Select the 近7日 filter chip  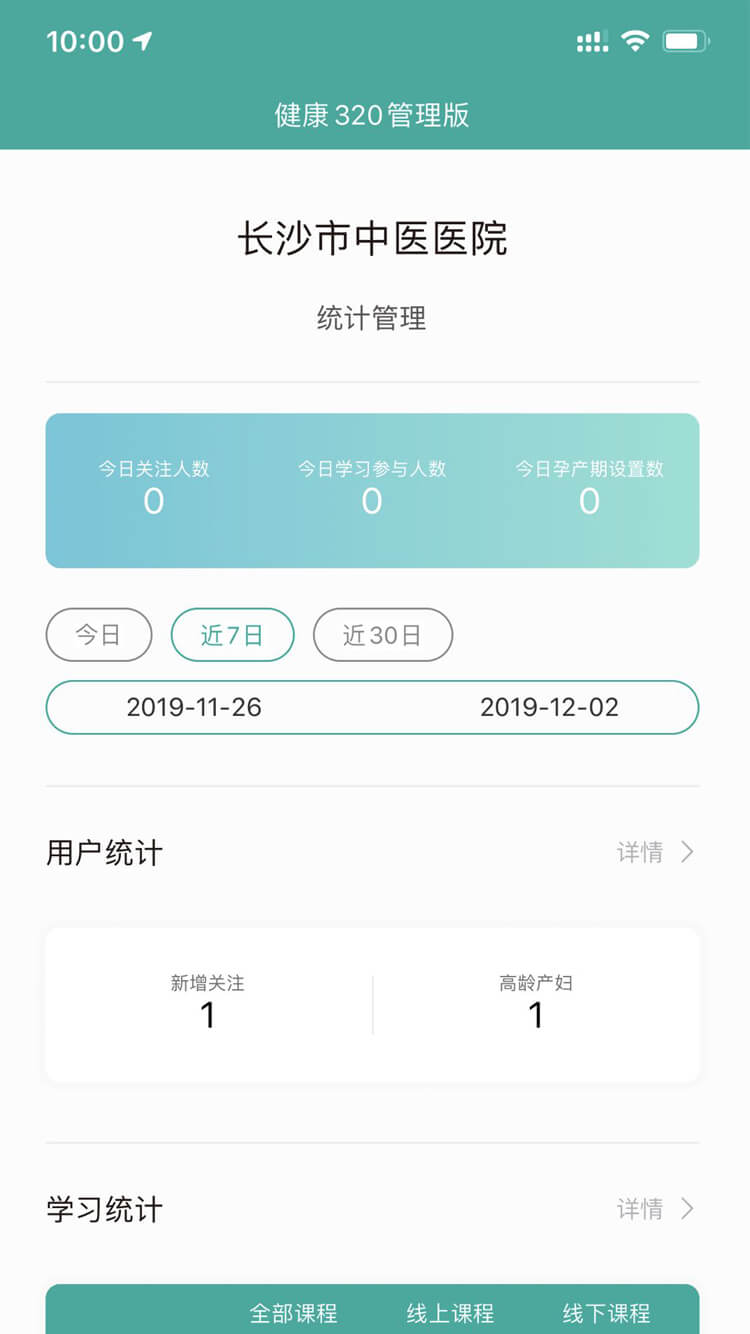click(232, 635)
